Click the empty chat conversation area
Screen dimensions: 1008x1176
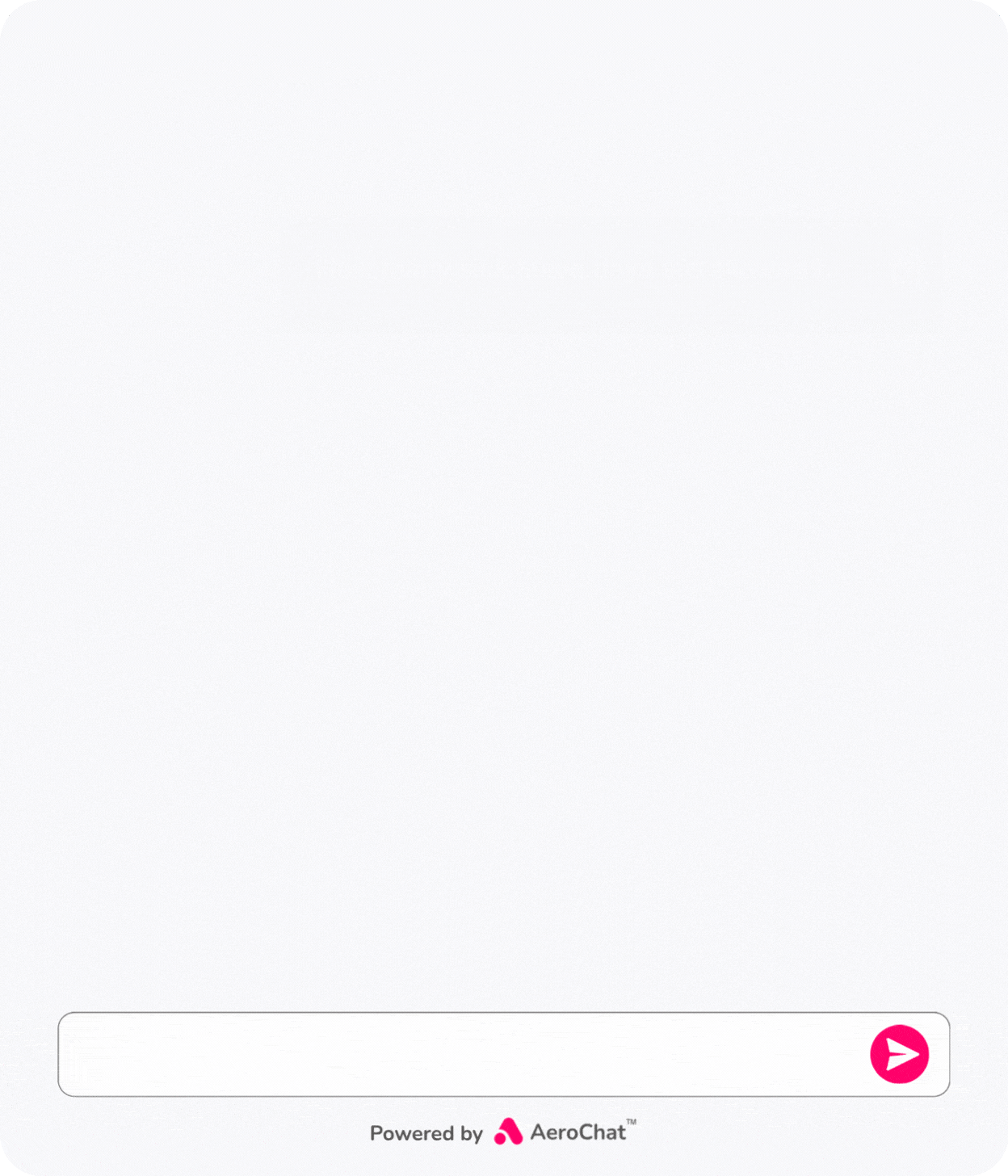[504, 646]
